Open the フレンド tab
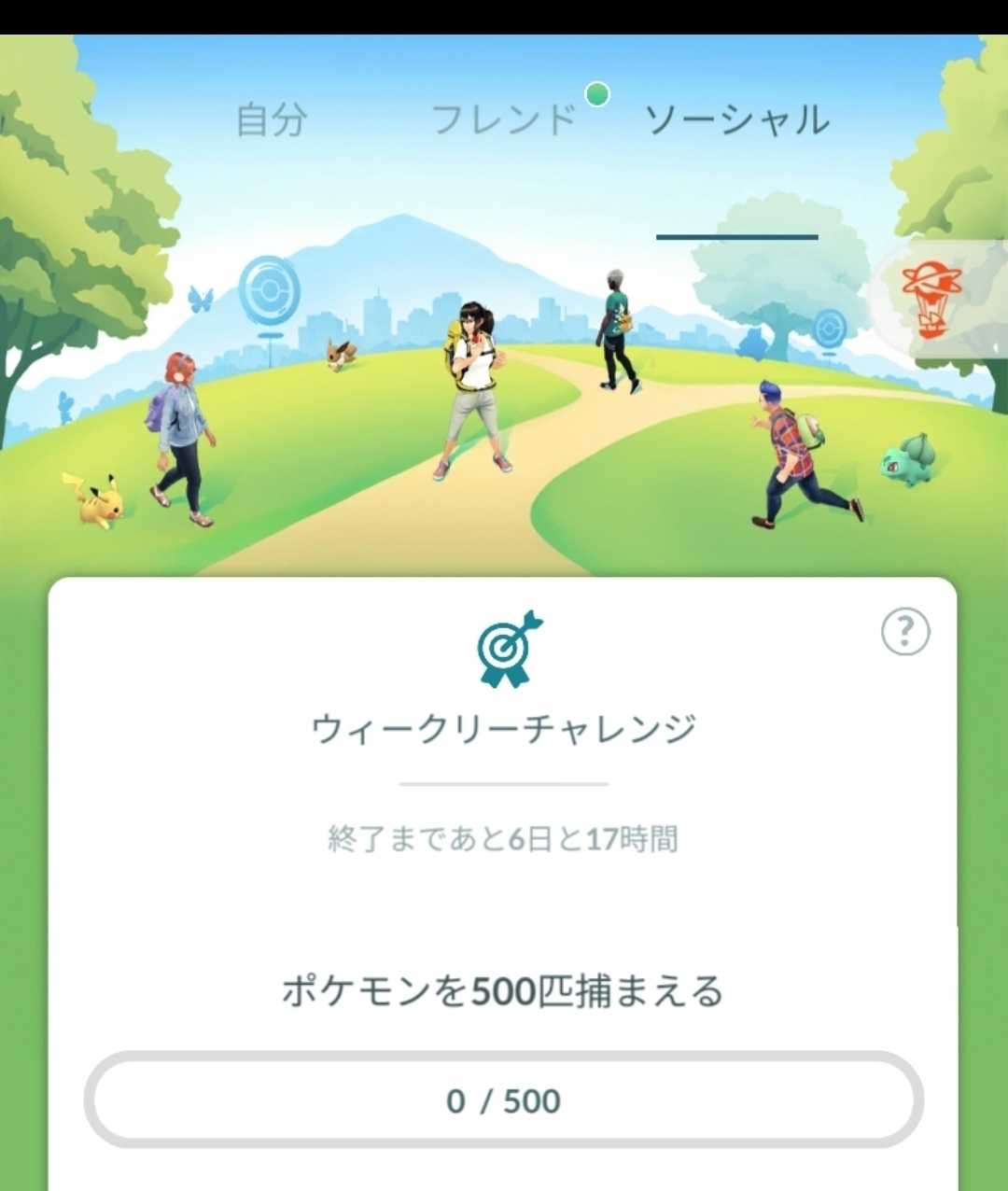Image resolution: width=1008 pixels, height=1191 pixels. (505, 119)
